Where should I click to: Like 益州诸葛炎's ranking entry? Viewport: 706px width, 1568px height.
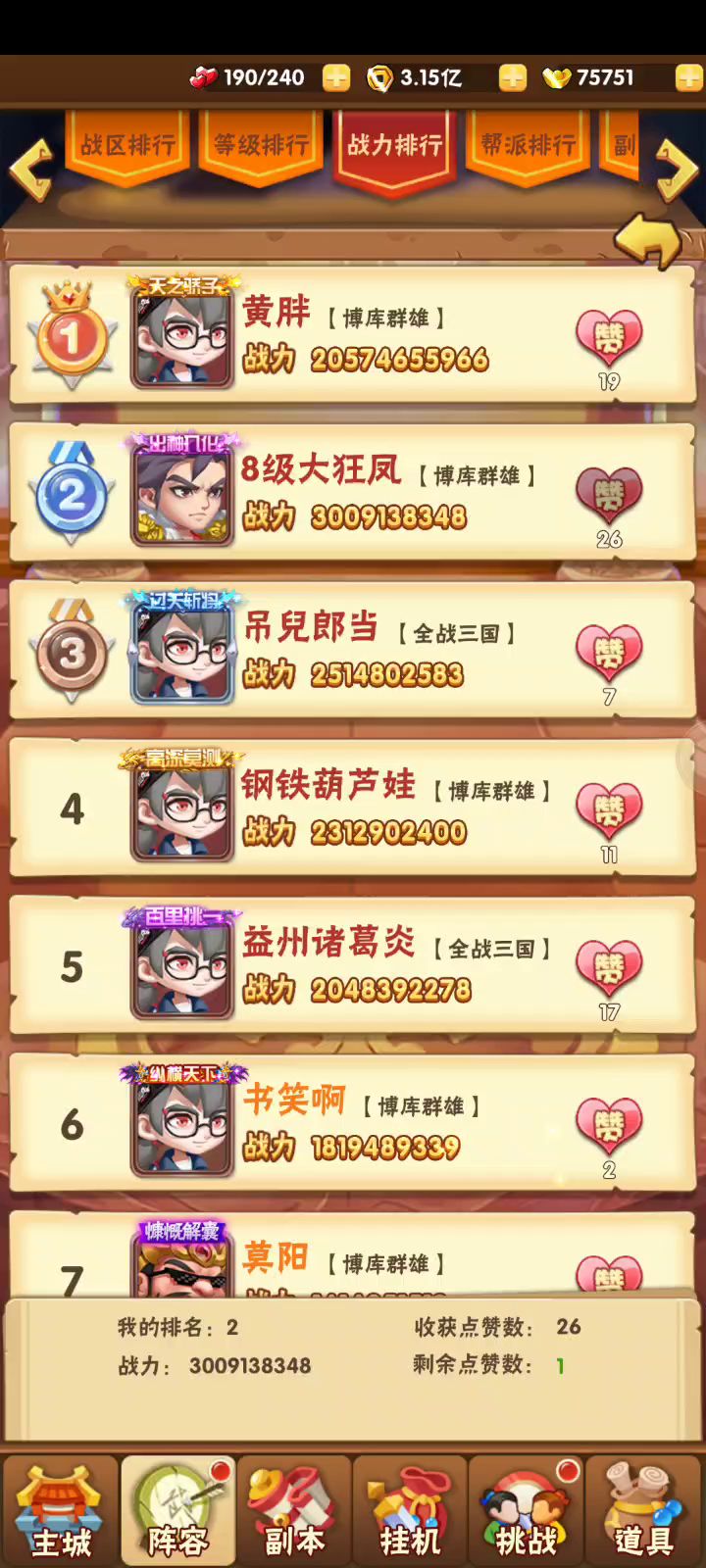pos(609,969)
